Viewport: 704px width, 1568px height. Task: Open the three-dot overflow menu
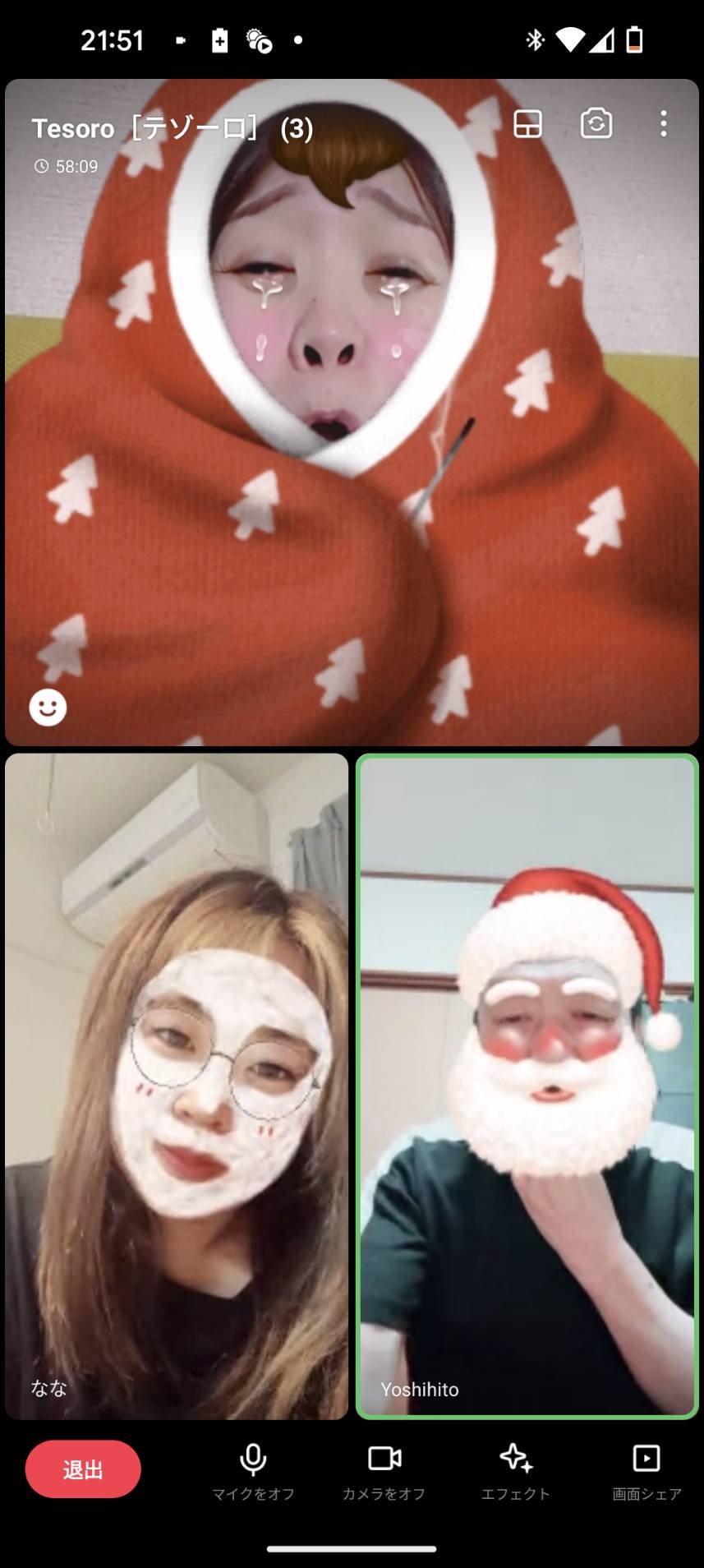[x=663, y=124]
